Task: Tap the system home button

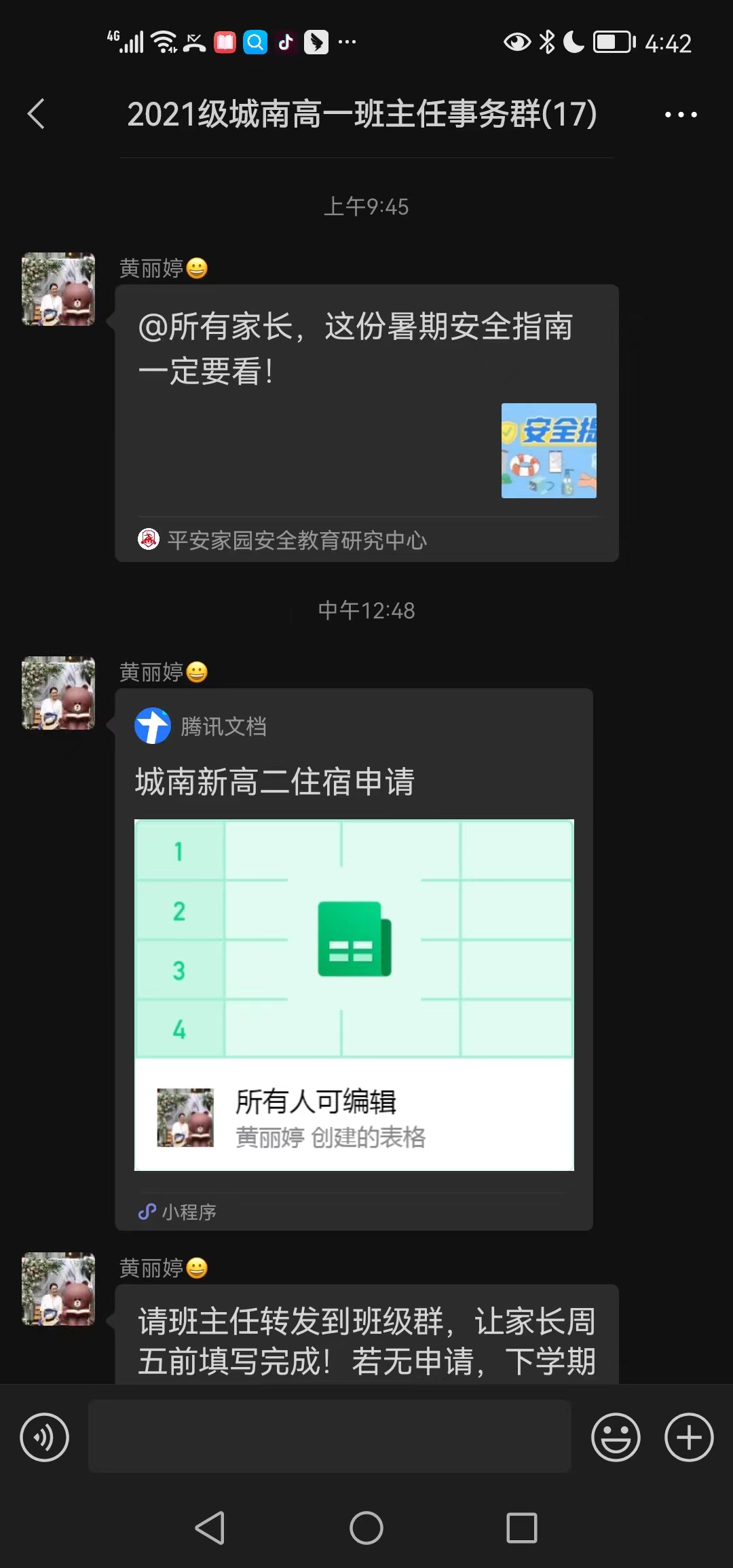Action: (366, 1528)
